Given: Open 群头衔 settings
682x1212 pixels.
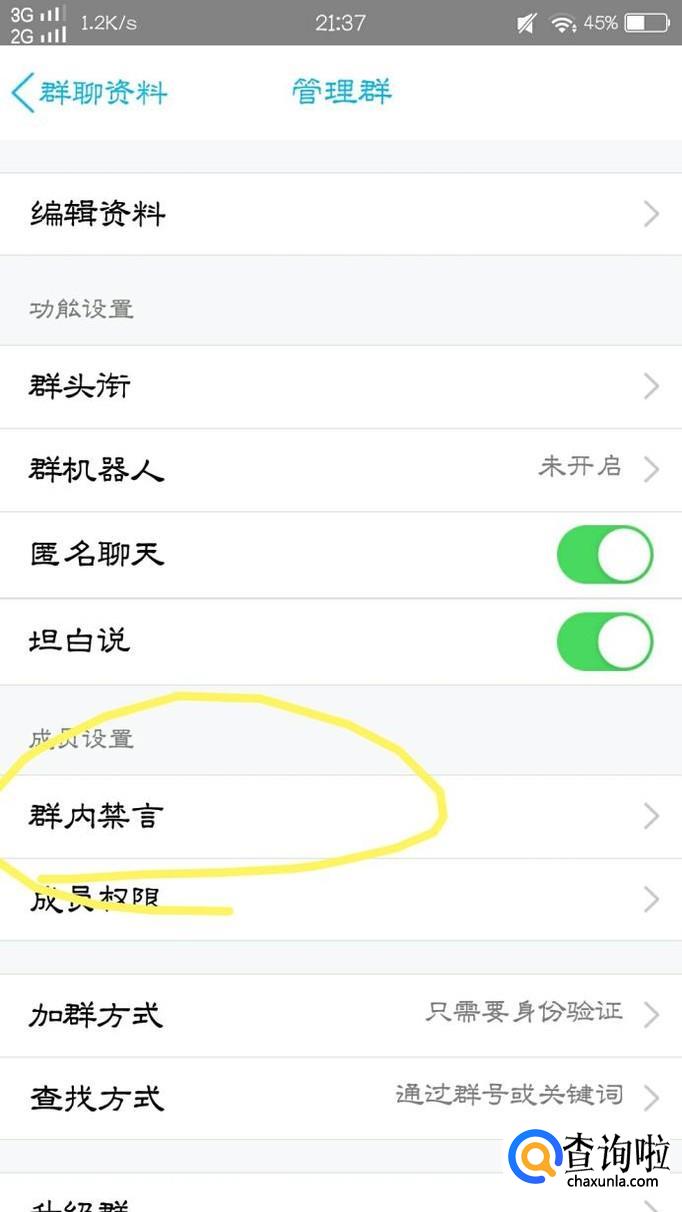Looking at the screenshot, I should pyautogui.click(x=340, y=386).
